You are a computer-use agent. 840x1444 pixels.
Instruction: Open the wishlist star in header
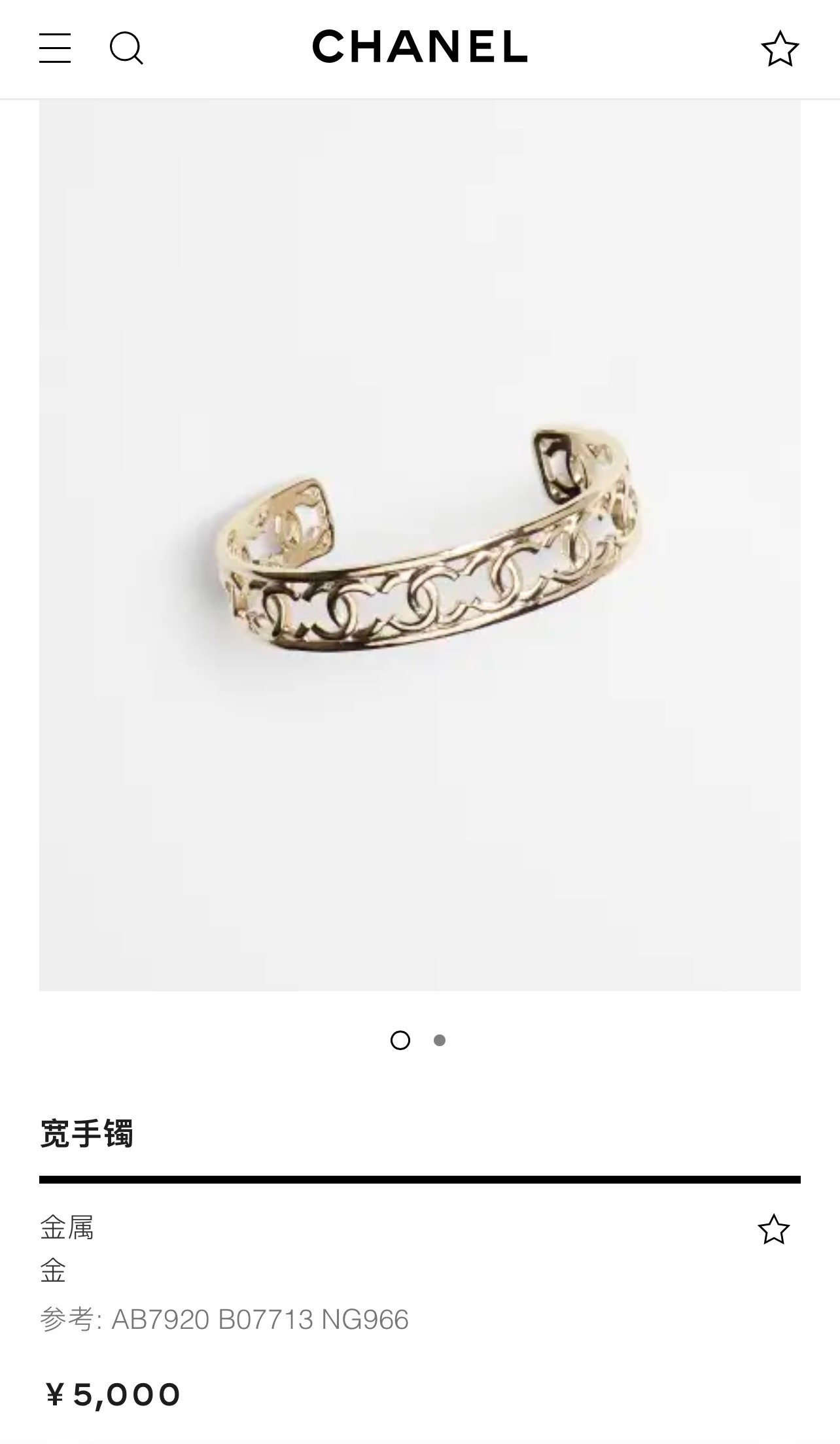[779, 49]
